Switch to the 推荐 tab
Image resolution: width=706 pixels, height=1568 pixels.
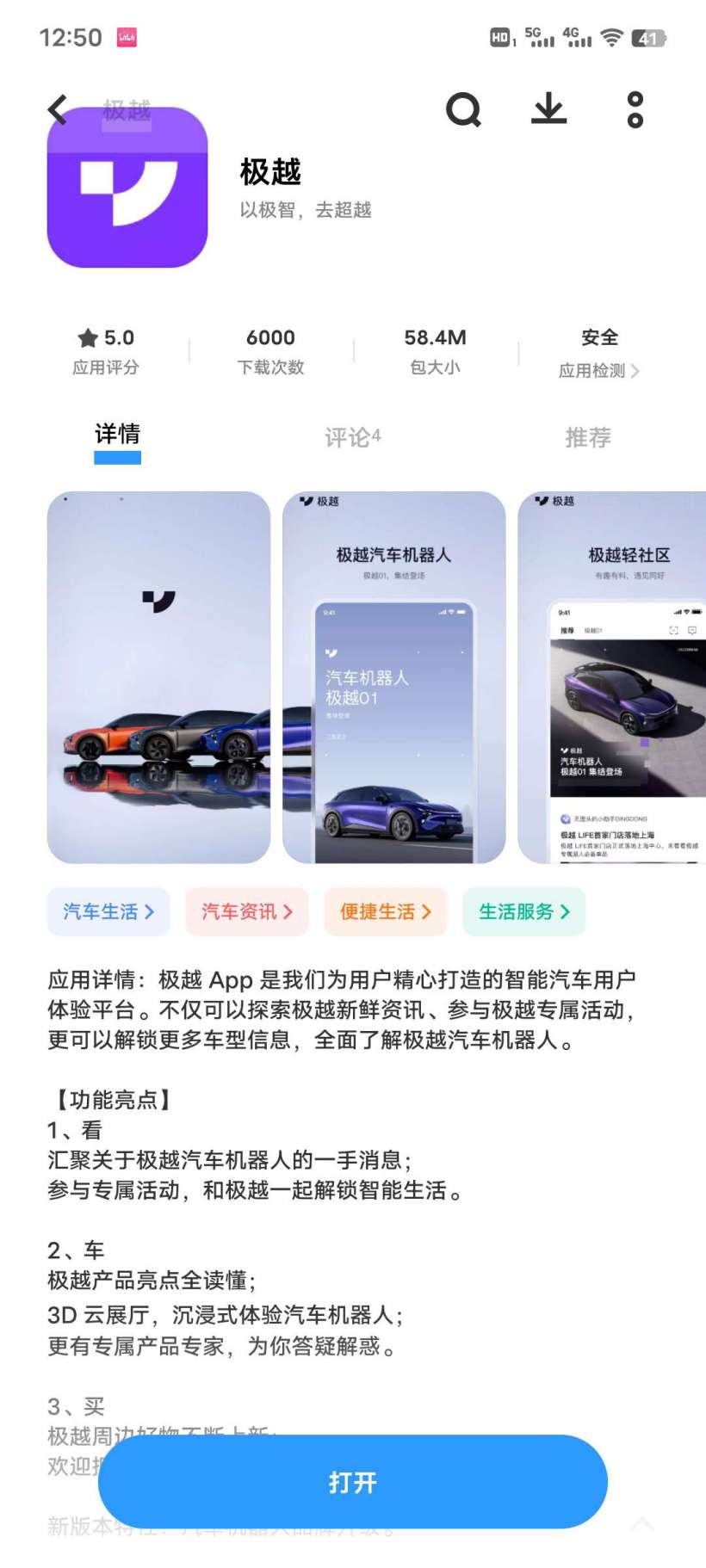588,437
